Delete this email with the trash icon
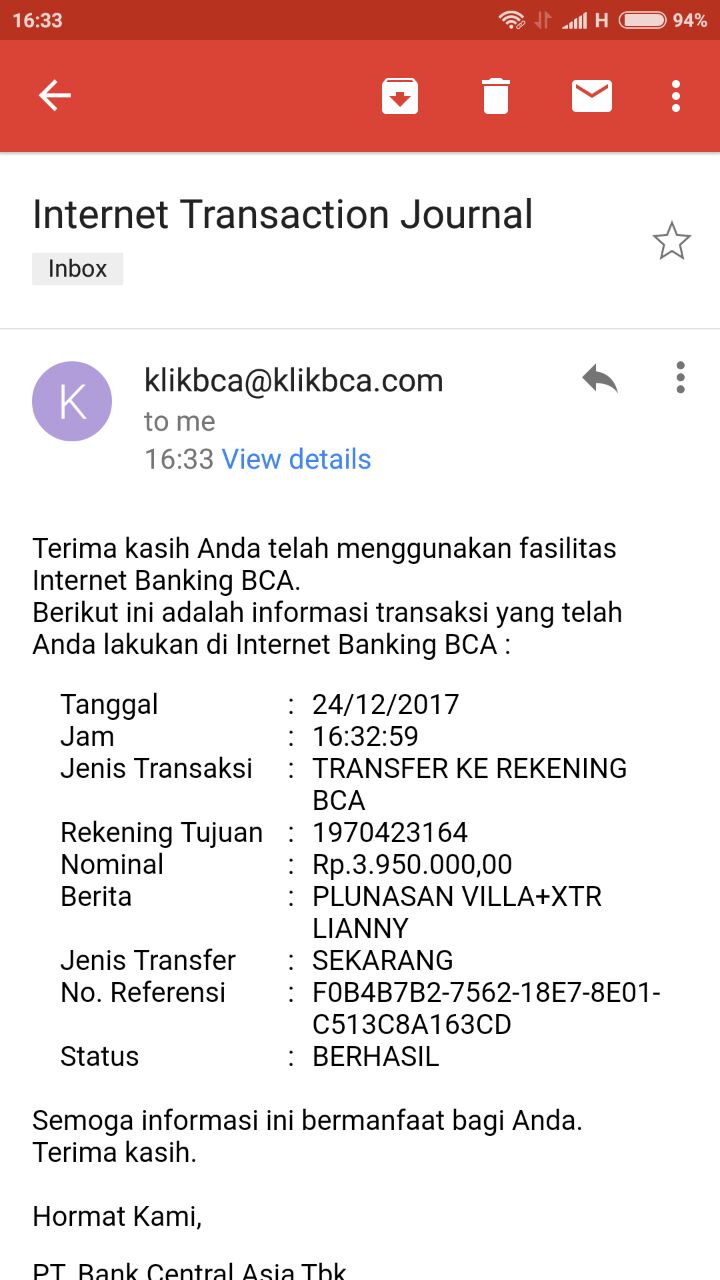 (496, 96)
